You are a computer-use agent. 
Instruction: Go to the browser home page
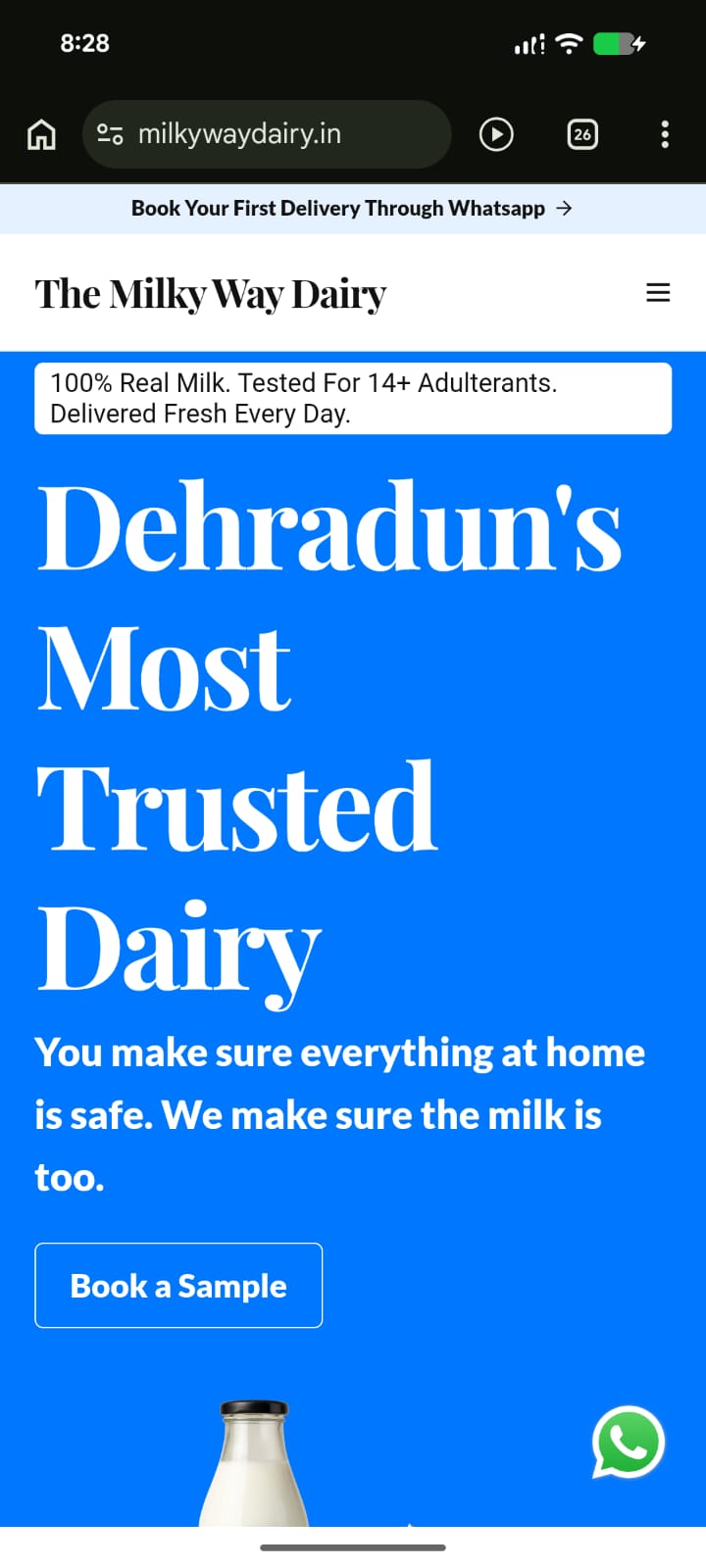(41, 134)
